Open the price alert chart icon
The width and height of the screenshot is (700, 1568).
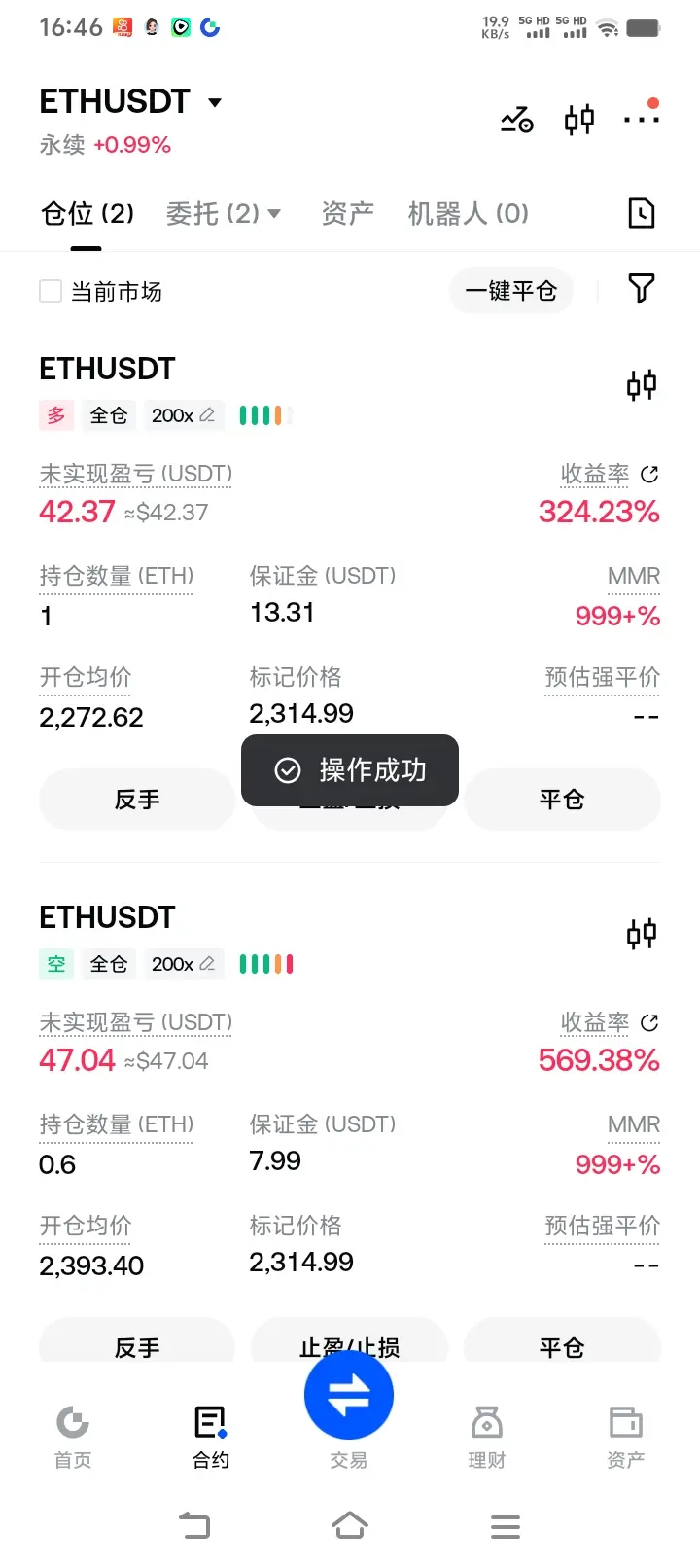pos(517,120)
